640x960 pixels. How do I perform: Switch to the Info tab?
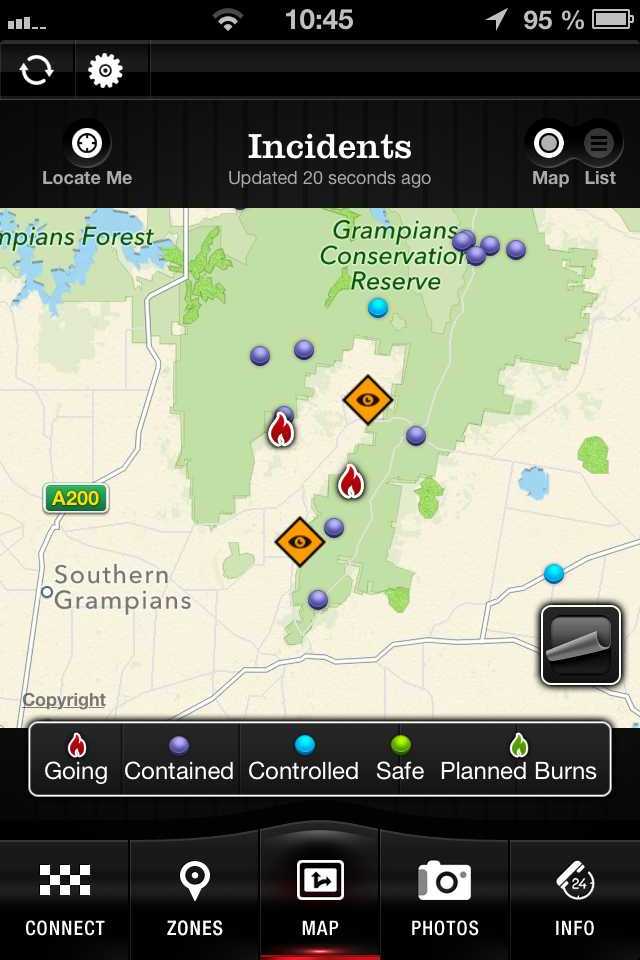[575, 900]
